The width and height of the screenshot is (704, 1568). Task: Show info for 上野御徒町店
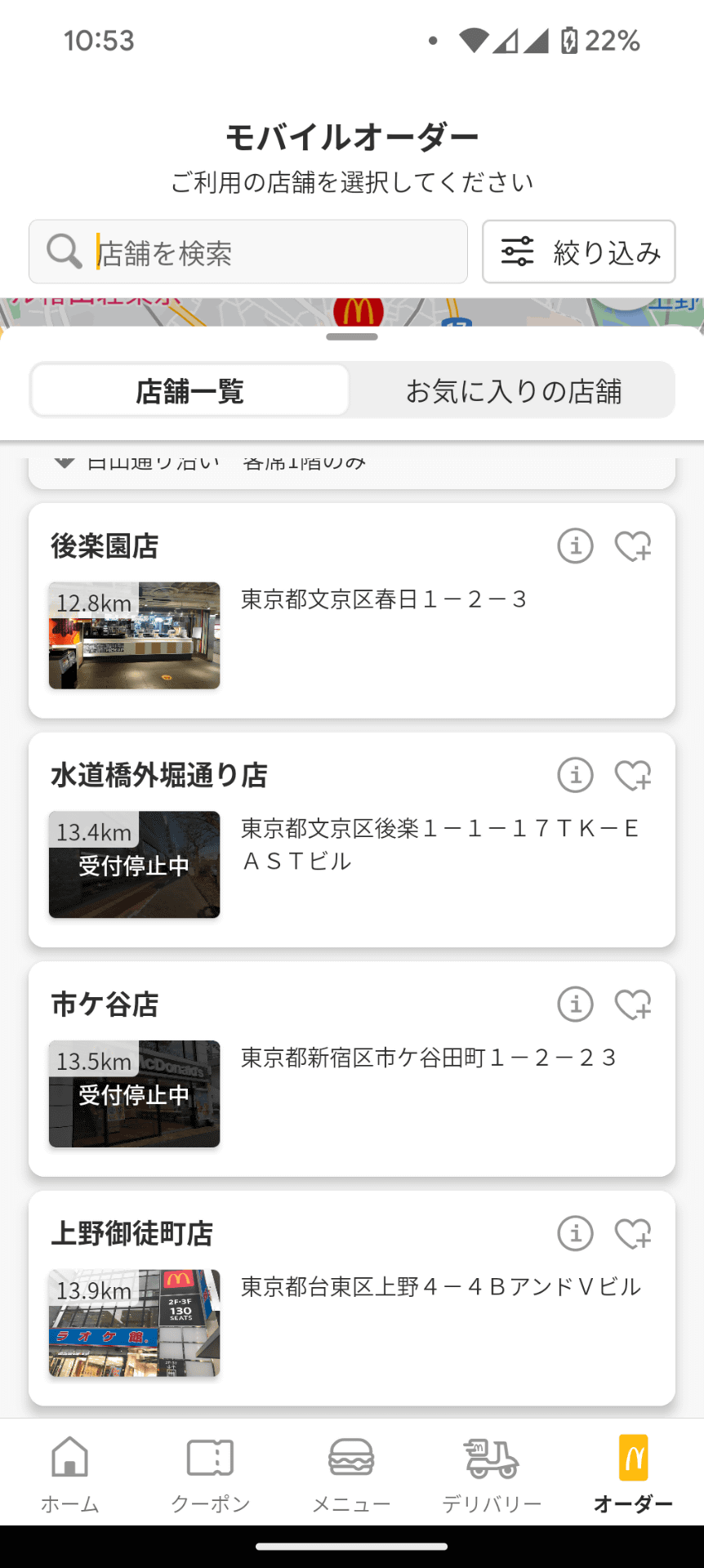tap(575, 1233)
